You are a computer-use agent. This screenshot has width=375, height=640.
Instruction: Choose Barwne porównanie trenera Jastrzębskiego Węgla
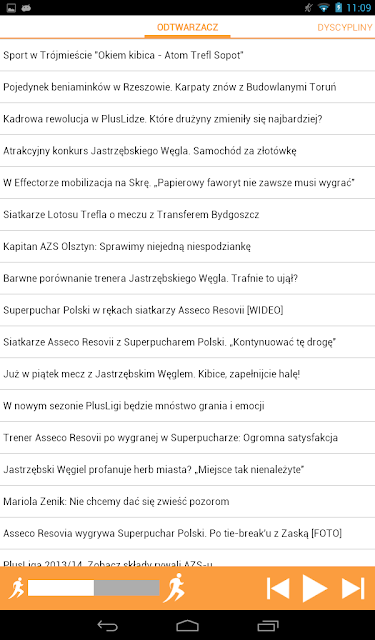click(x=187, y=278)
